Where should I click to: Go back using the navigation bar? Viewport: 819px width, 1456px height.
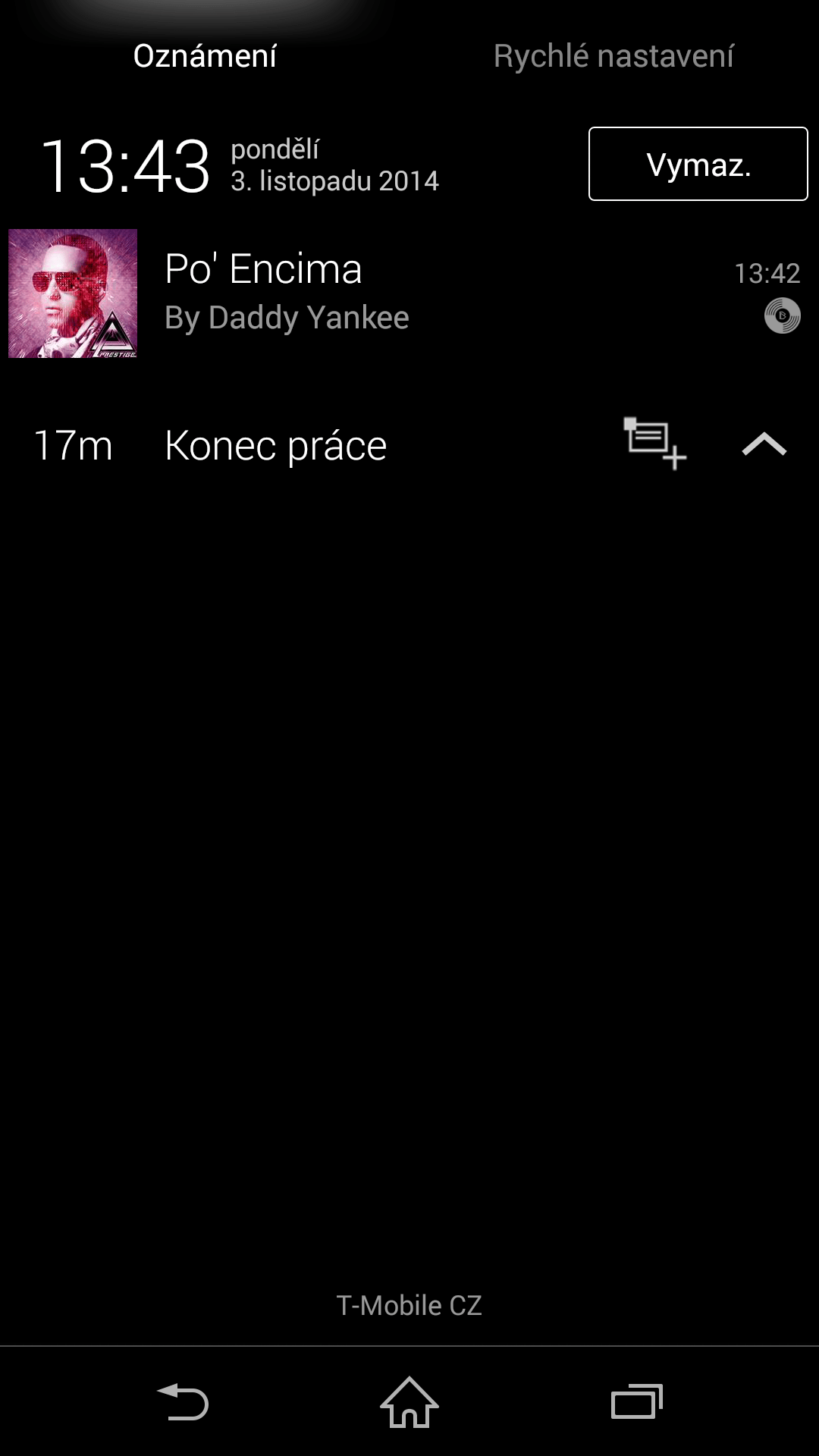click(183, 1401)
